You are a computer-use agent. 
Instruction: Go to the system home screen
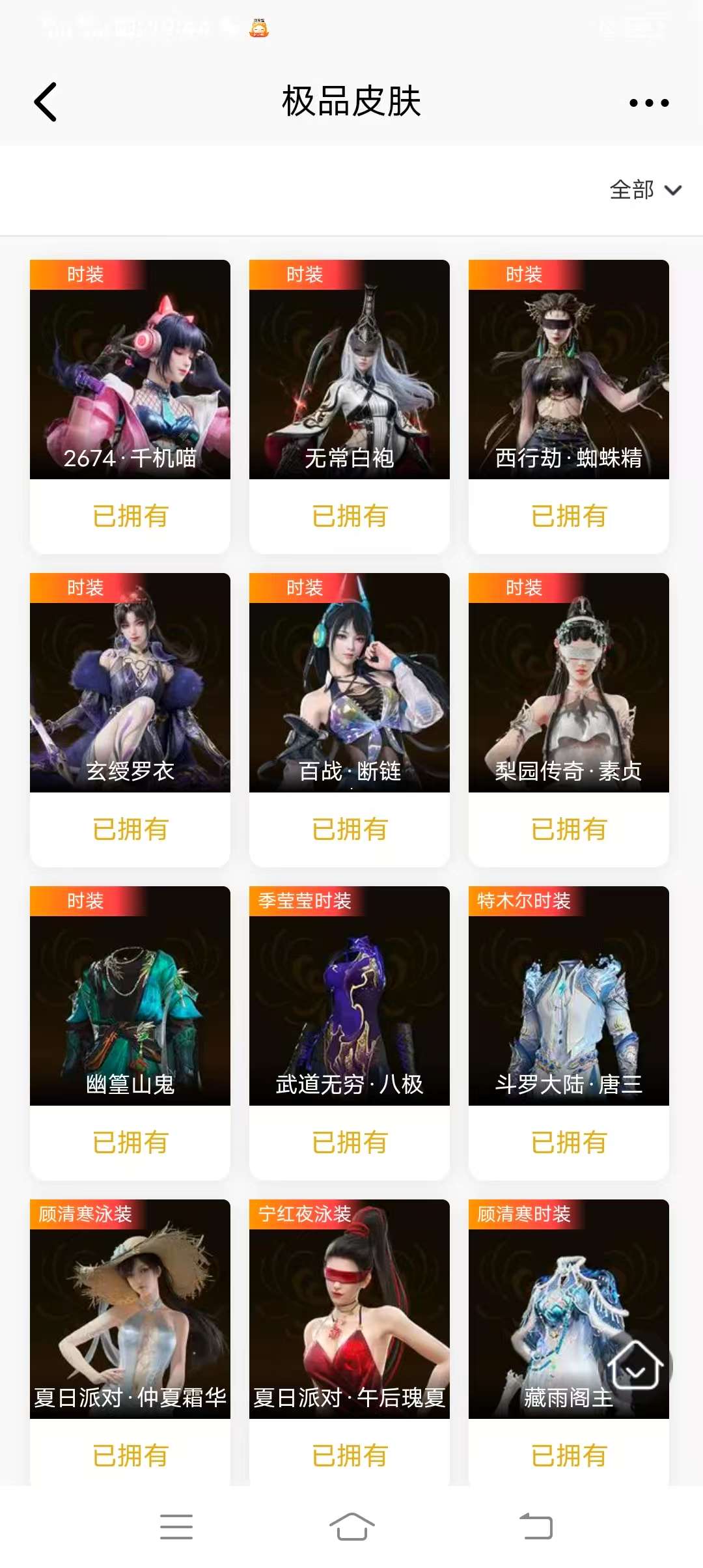351,1526
